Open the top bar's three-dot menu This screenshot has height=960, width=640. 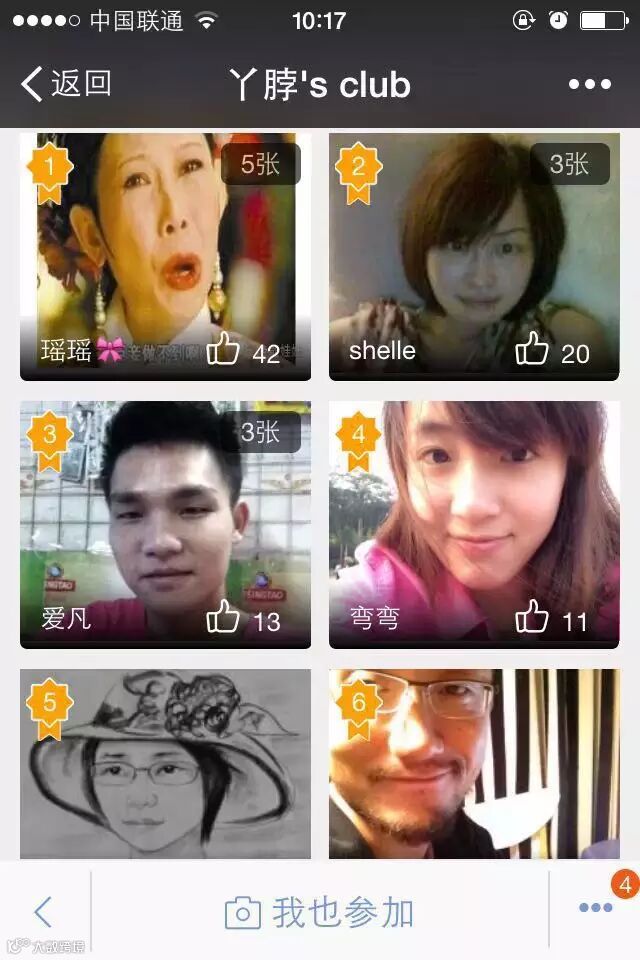[x=589, y=84]
